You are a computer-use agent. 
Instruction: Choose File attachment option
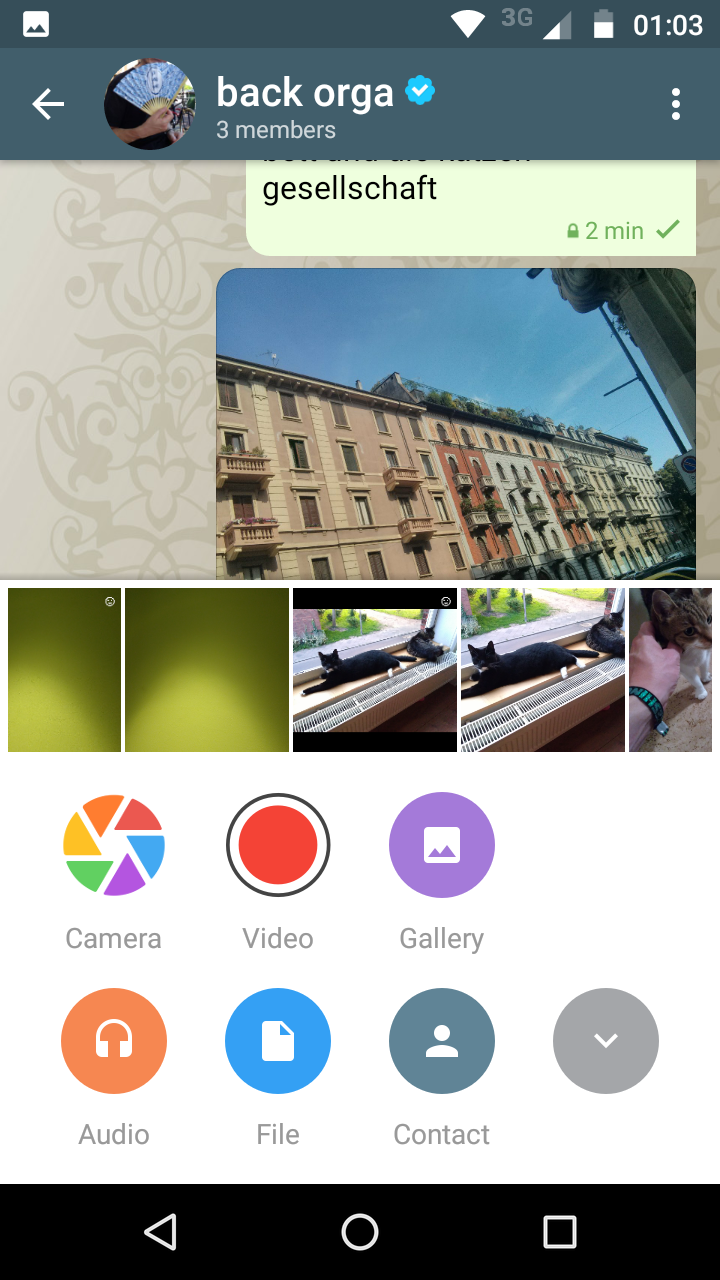(x=278, y=1041)
